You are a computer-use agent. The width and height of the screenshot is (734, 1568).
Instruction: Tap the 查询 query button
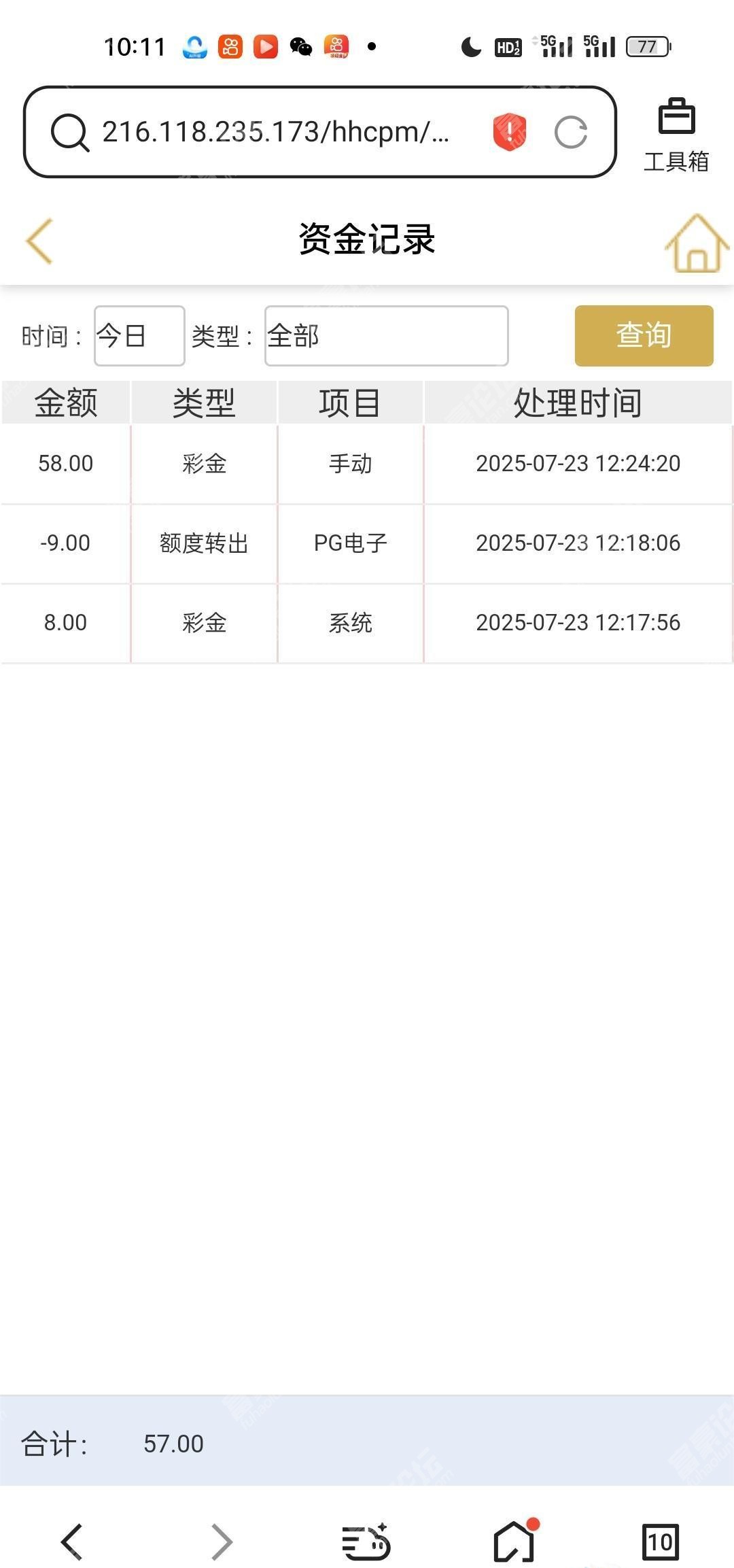coord(644,336)
